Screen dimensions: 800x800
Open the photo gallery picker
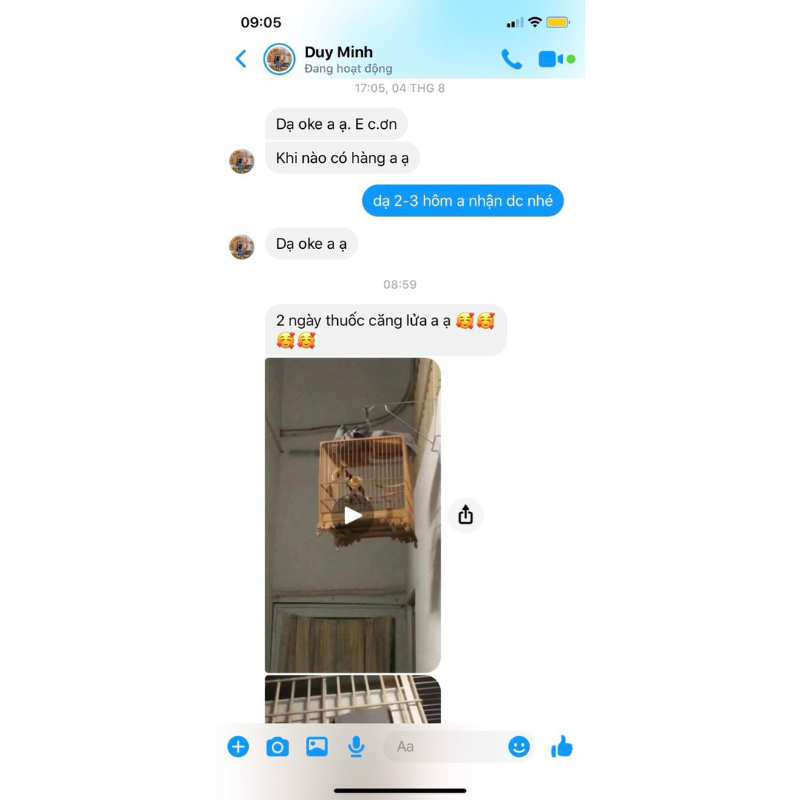pyautogui.click(x=317, y=746)
